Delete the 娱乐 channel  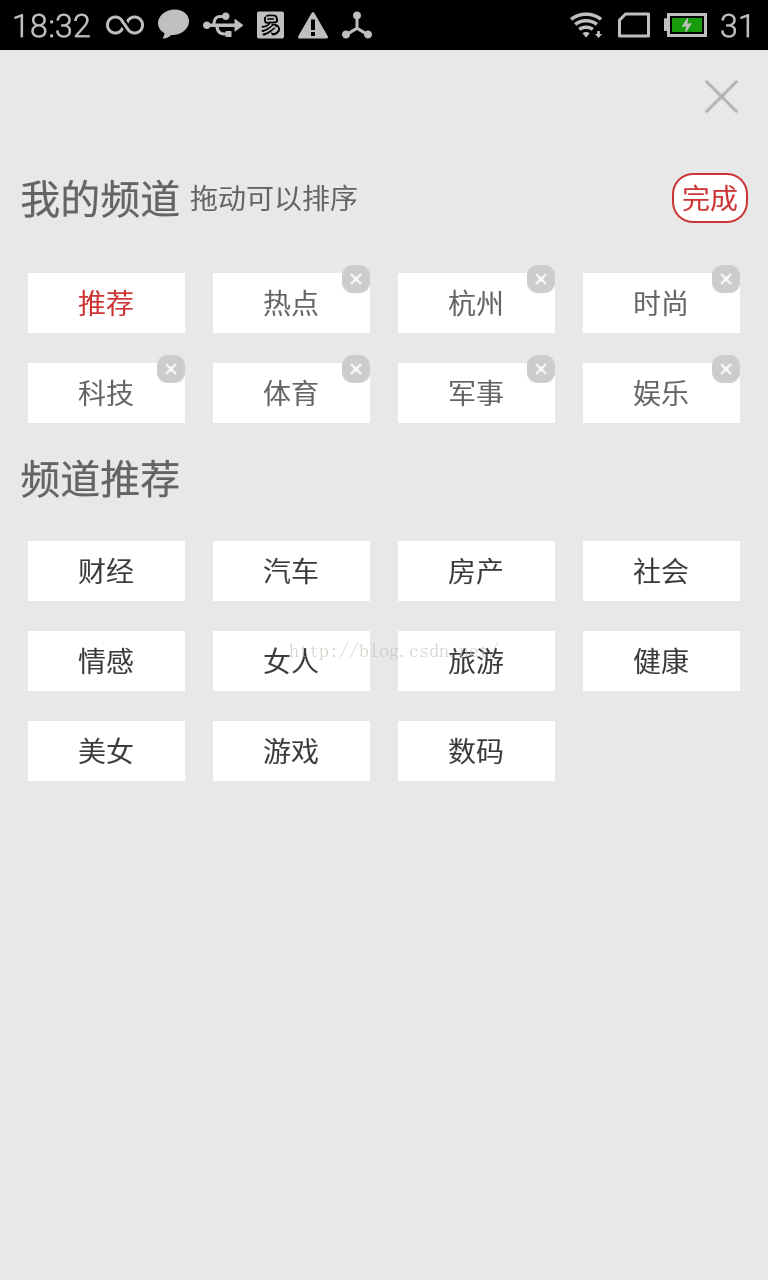pos(726,369)
